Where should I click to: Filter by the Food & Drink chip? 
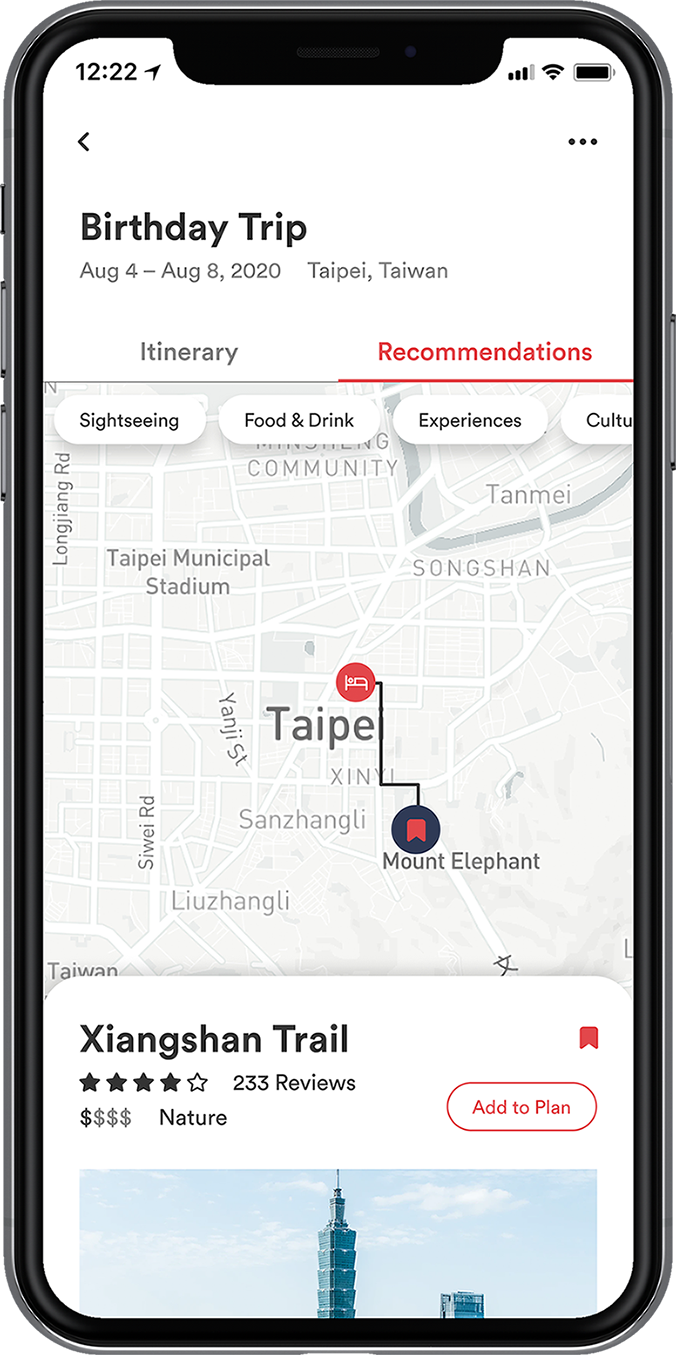[299, 420]
